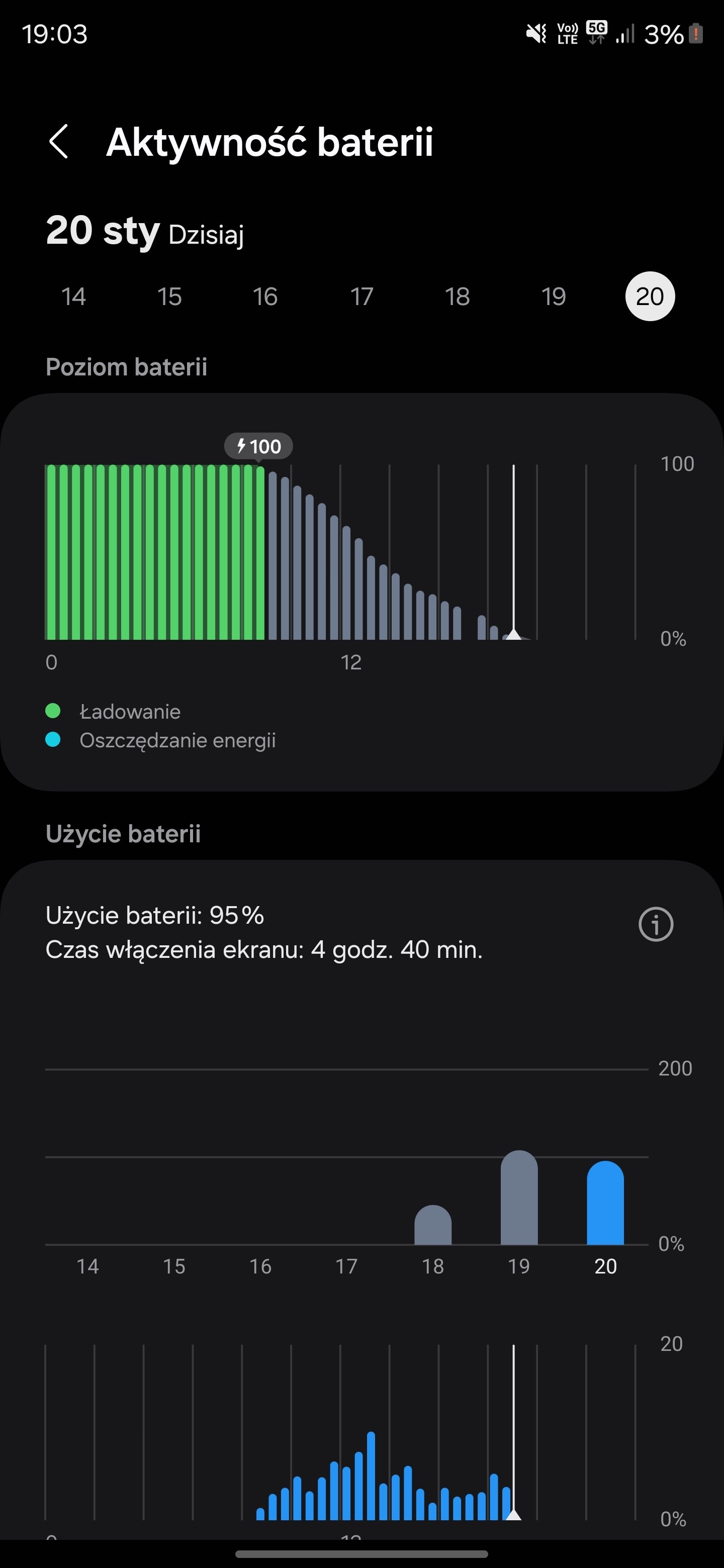
Task: Open the info icon beside Użycie baterii
Action: coord(656,924)
